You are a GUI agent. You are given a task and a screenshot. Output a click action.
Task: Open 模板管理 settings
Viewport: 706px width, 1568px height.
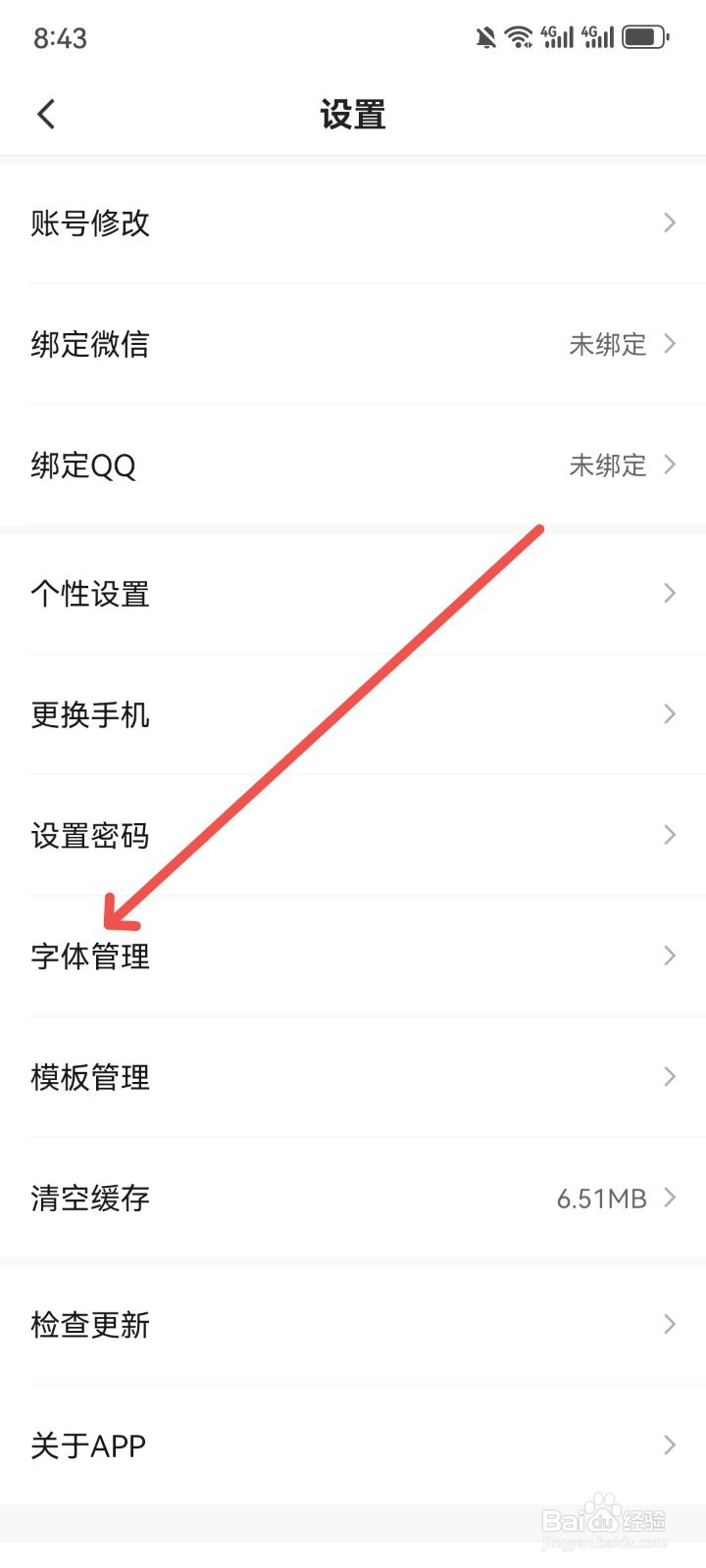pyautogui.click(x=90, y=1077)
